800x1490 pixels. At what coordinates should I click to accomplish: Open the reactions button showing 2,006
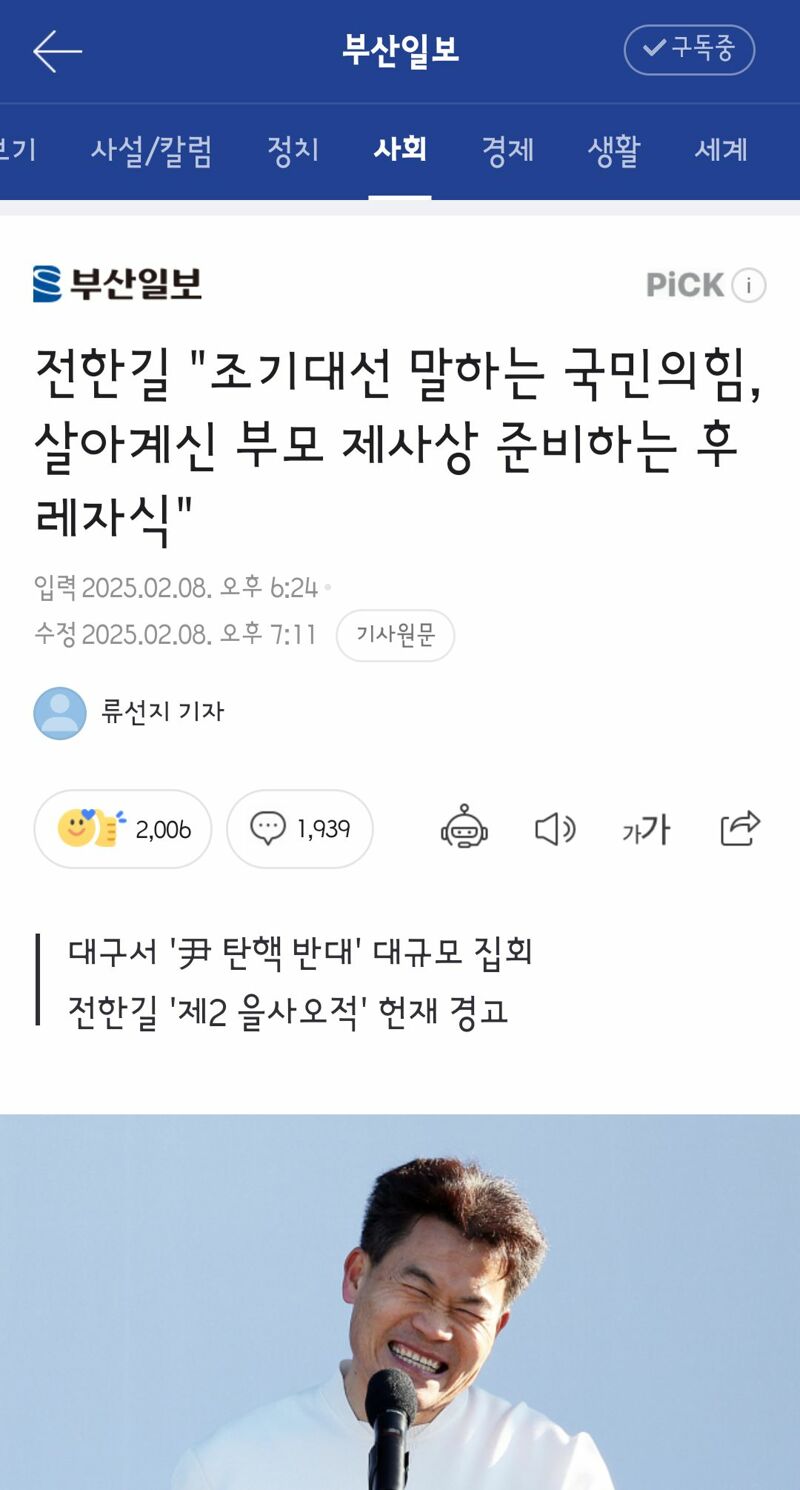click(x=123, y=829)
